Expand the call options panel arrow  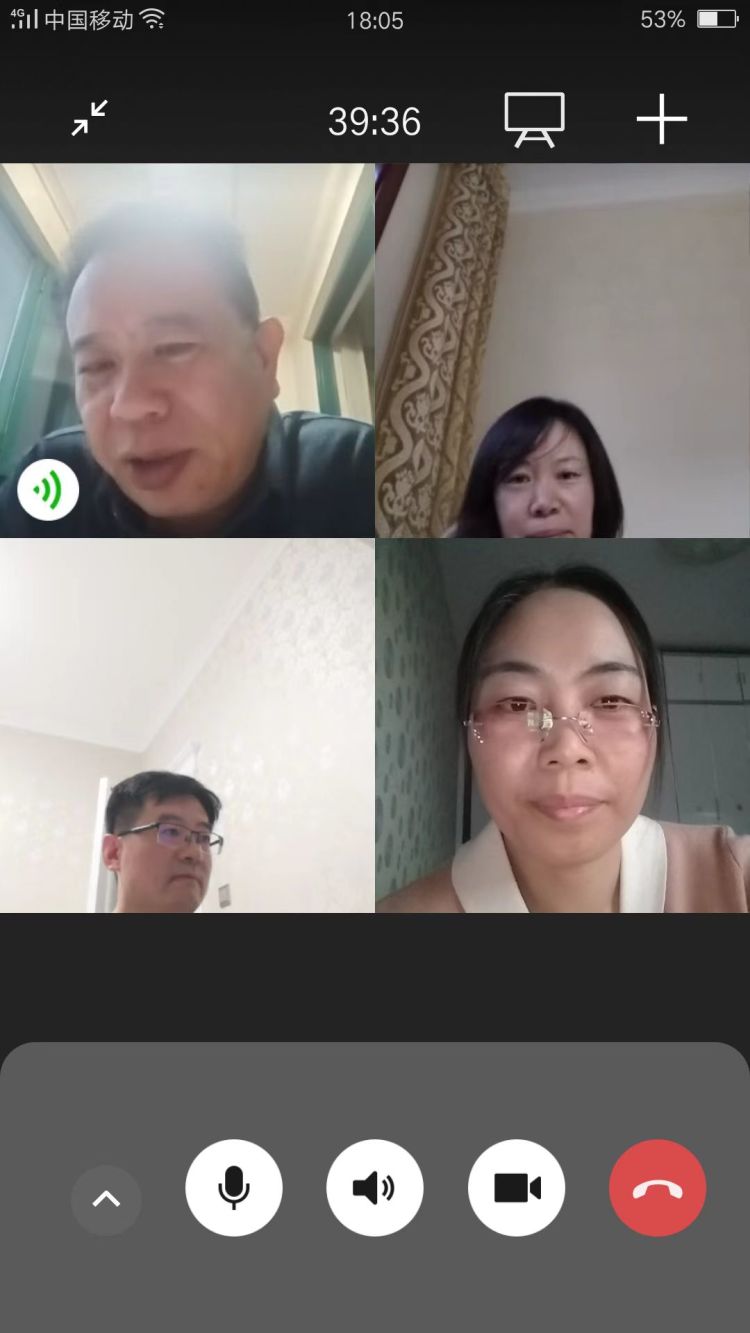106,1200
